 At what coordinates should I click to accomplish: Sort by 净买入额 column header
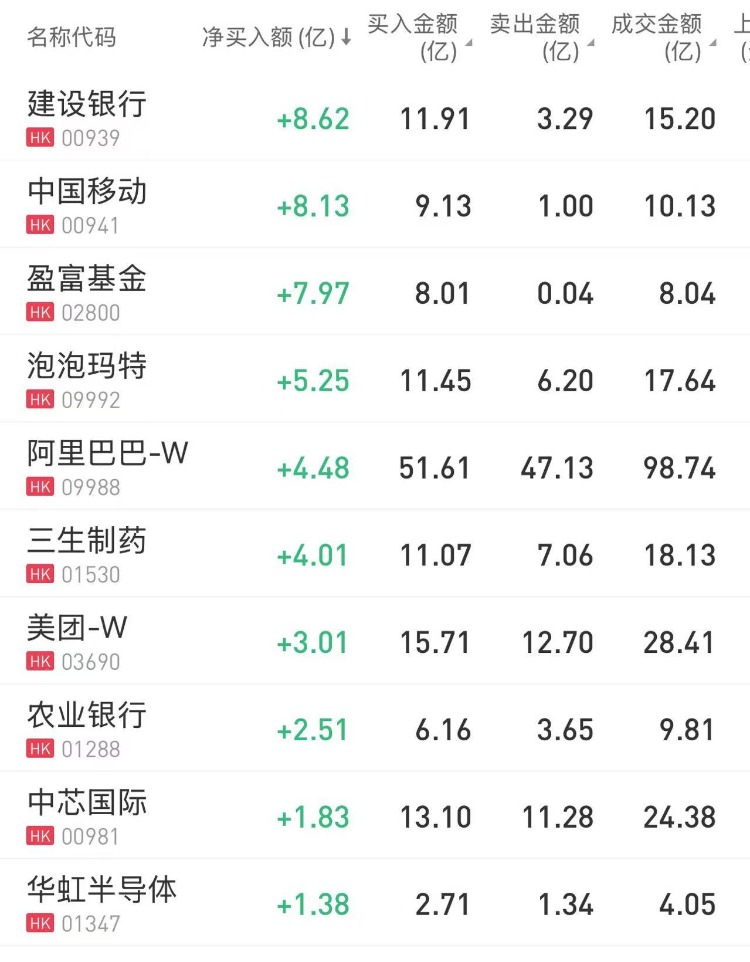pos(276,38)
